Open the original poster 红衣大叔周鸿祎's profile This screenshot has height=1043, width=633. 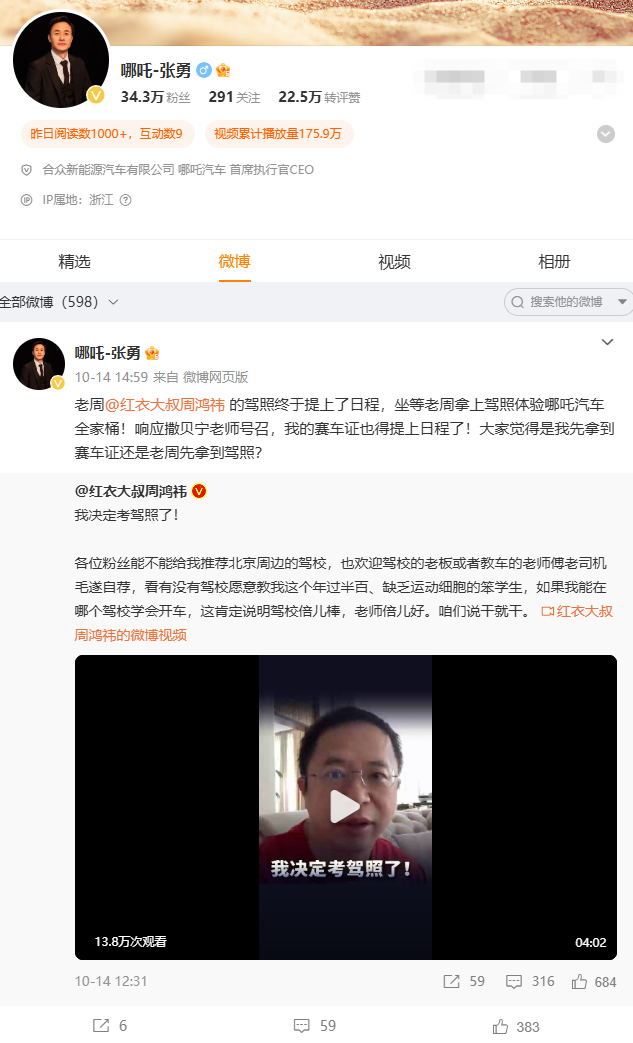(x=130, y=491)
